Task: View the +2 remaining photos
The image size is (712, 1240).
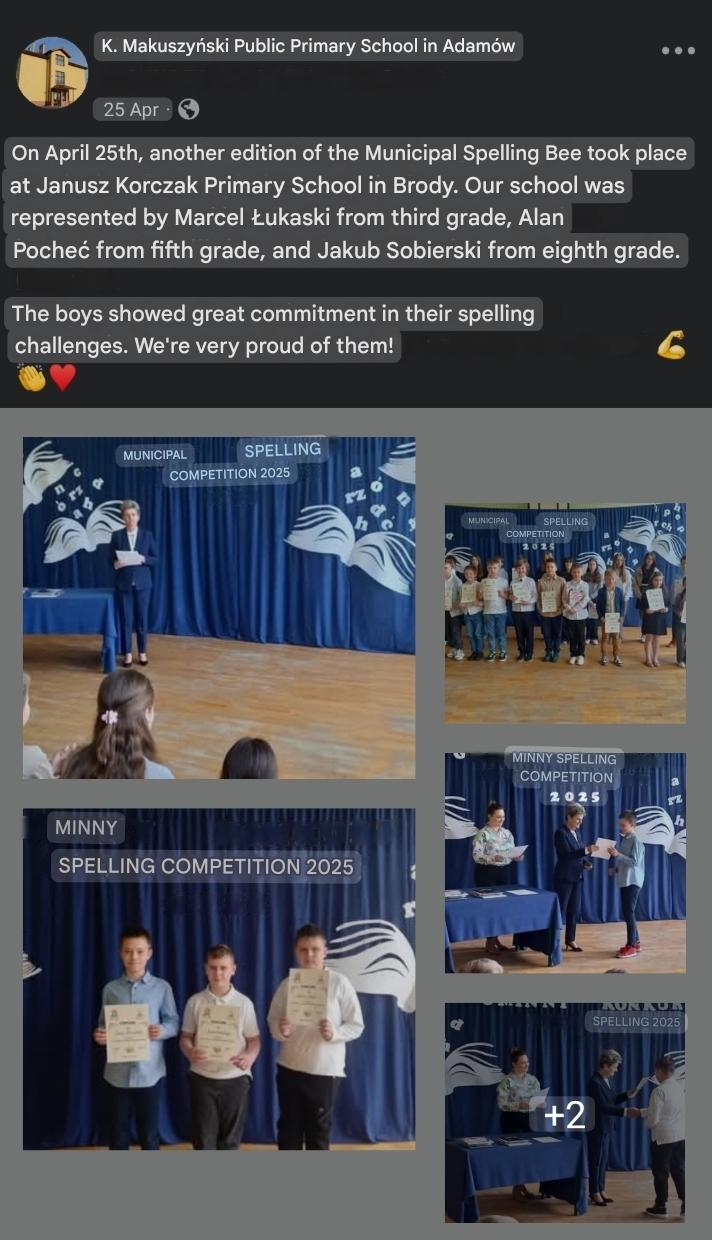Action: tap(565, 1113)
